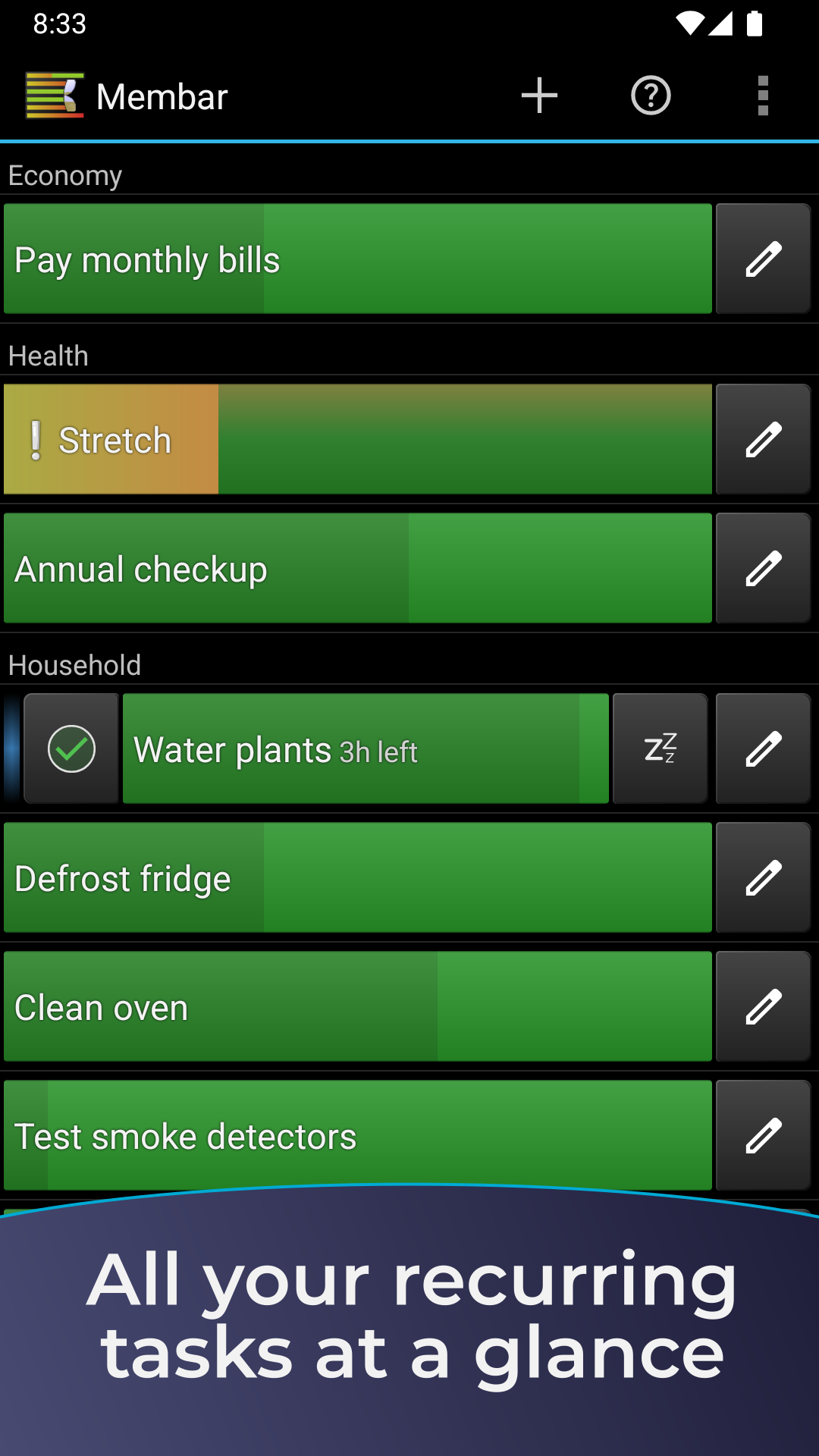819x1456 pixels.
Task: Tap the Household section header
Action: coord(74,664)
